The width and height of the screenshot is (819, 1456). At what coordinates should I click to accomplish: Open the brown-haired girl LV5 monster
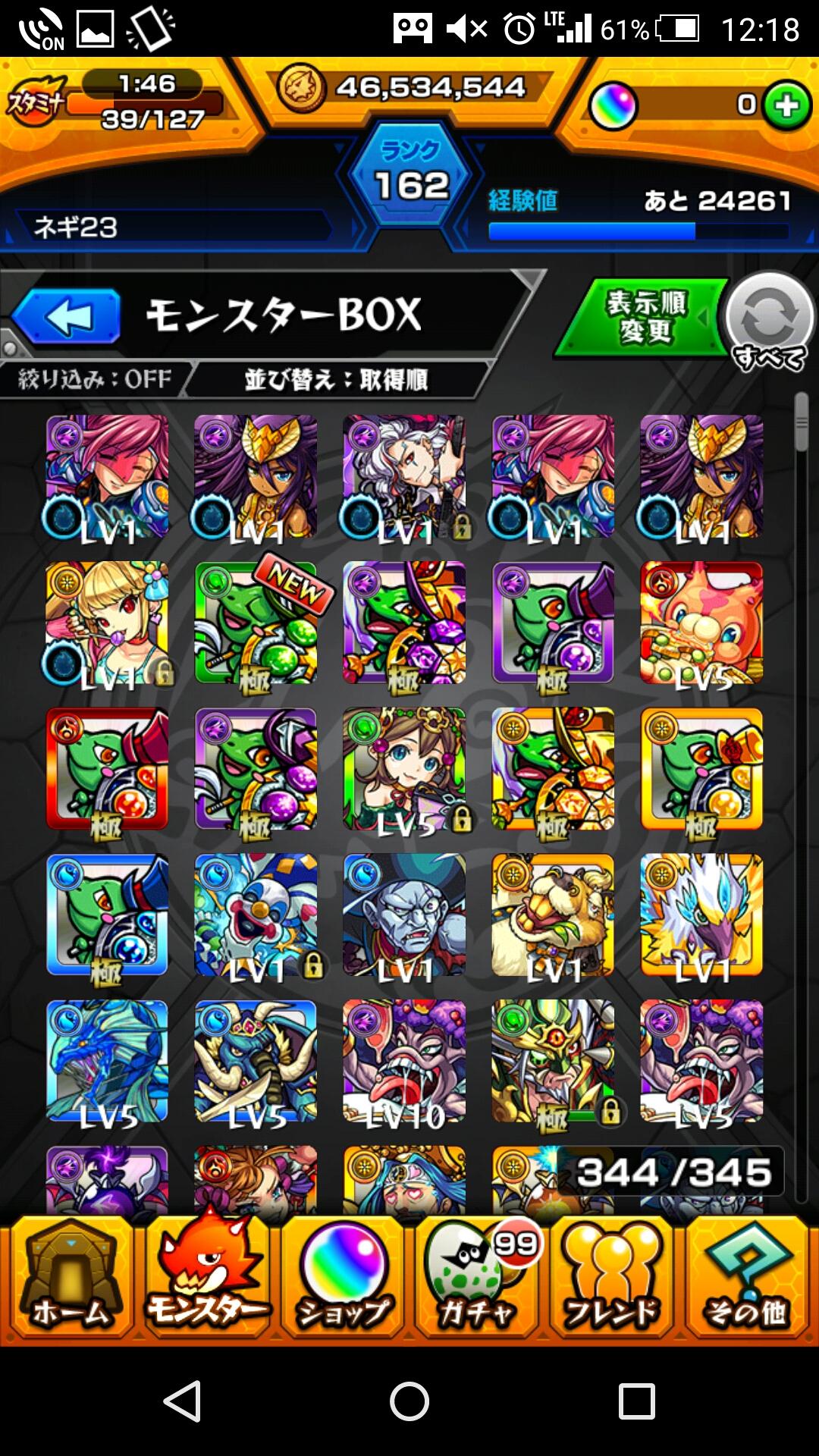pyautogui.click(x=404, y=769)
